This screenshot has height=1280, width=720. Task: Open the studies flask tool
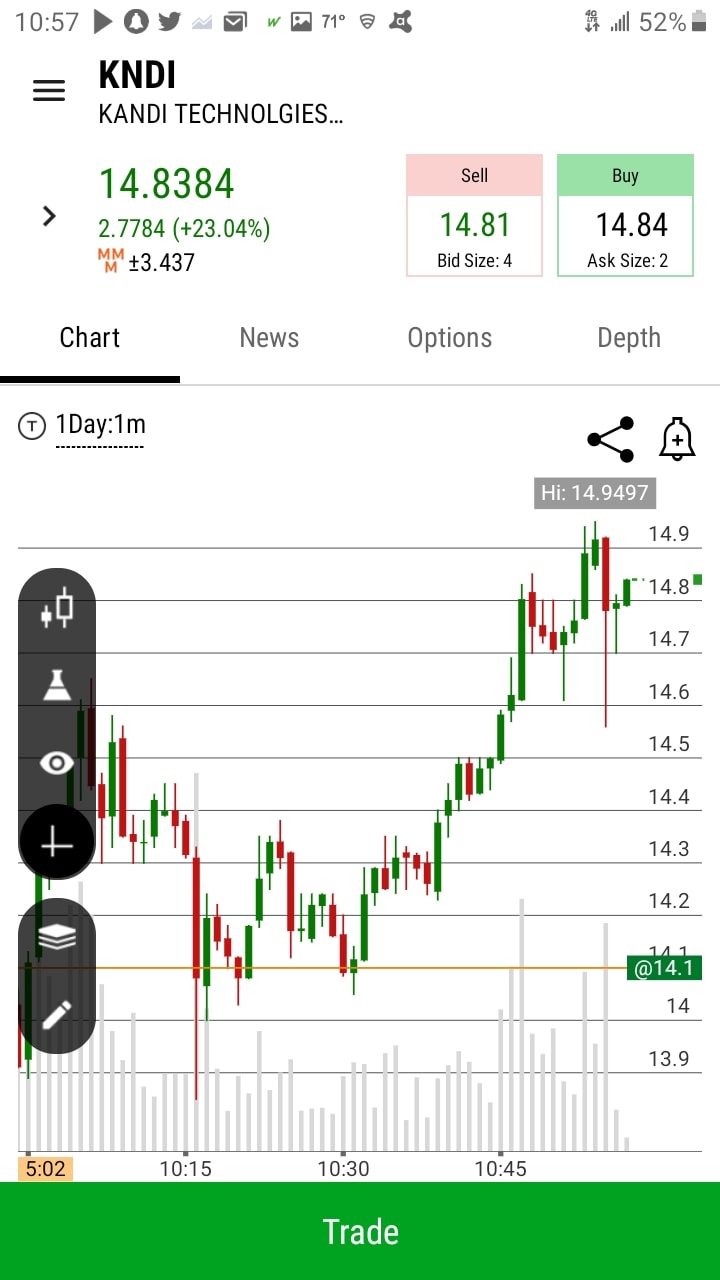point(57,685)
